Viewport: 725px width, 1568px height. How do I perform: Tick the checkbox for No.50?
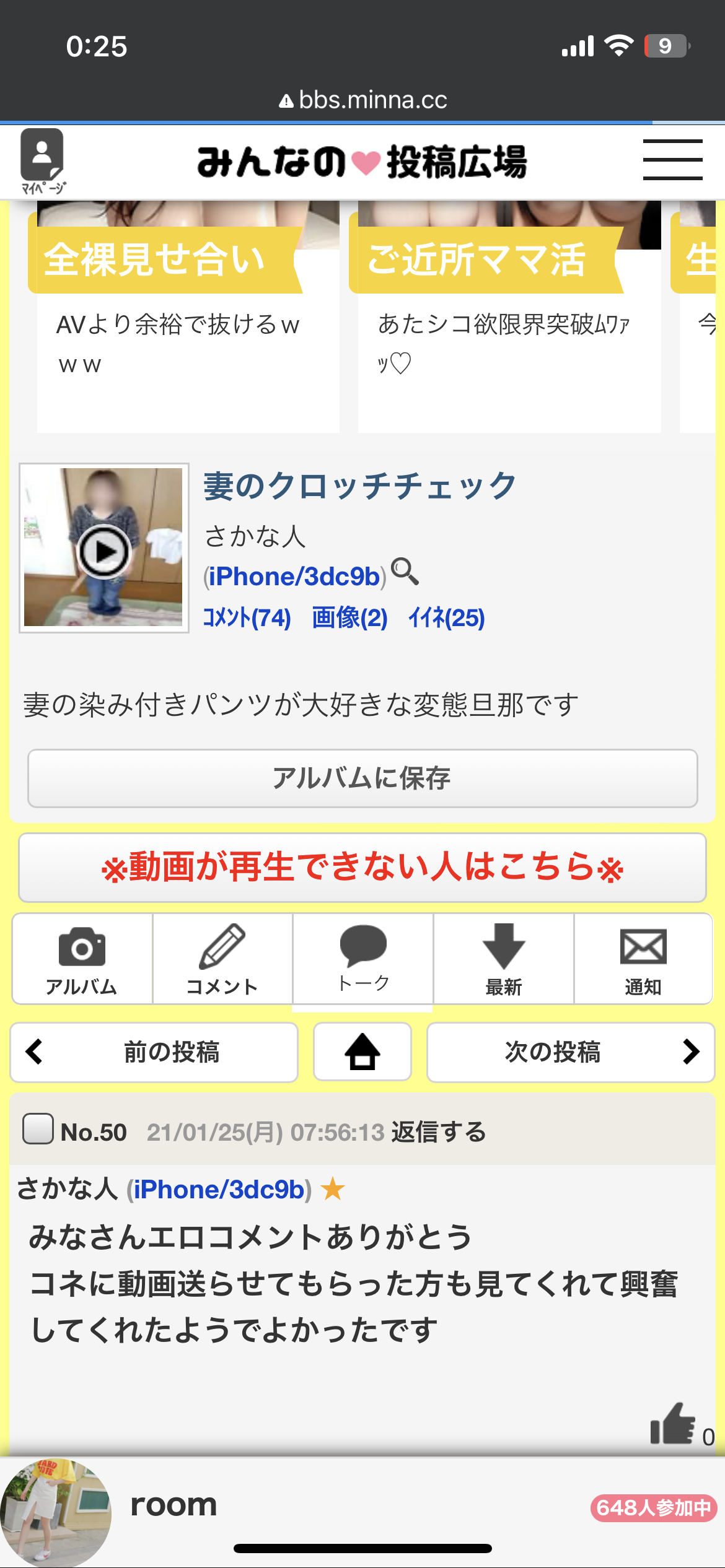coord(38,1129)
